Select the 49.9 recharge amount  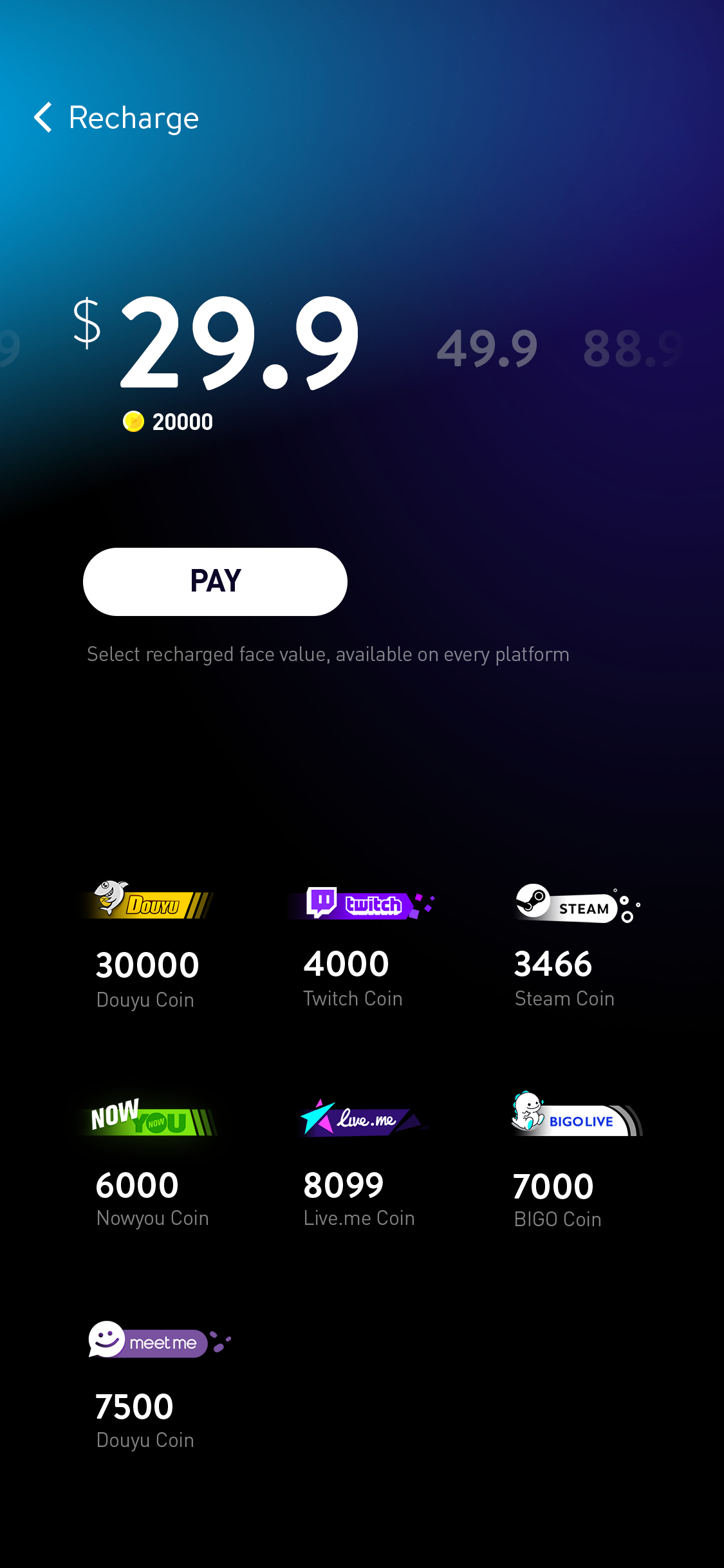click(487, 349)
